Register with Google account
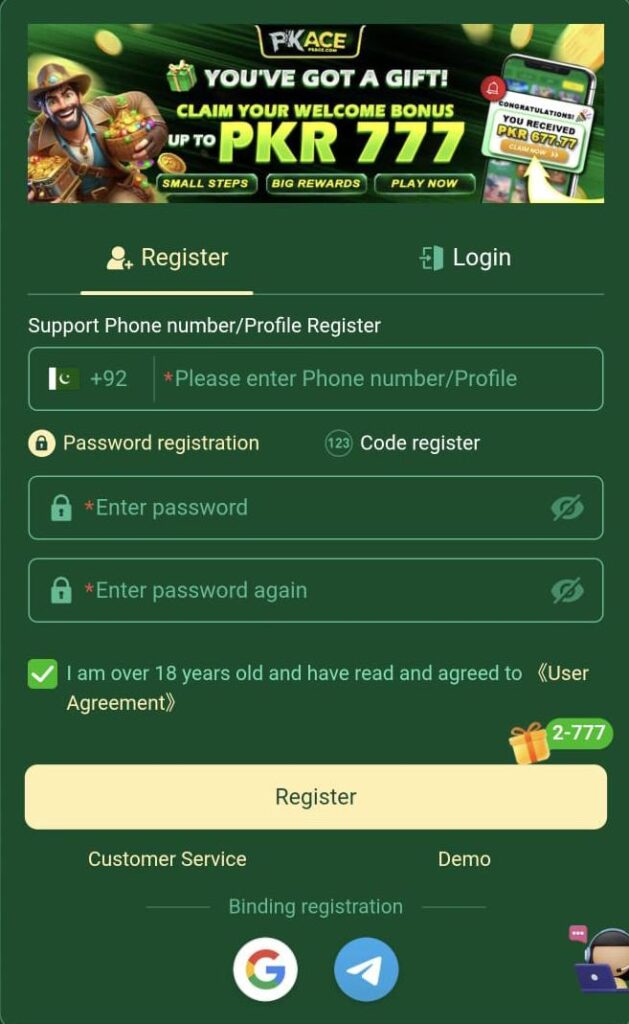The width and height of the screenshot is (629, 1024). [x=265, y=969]
